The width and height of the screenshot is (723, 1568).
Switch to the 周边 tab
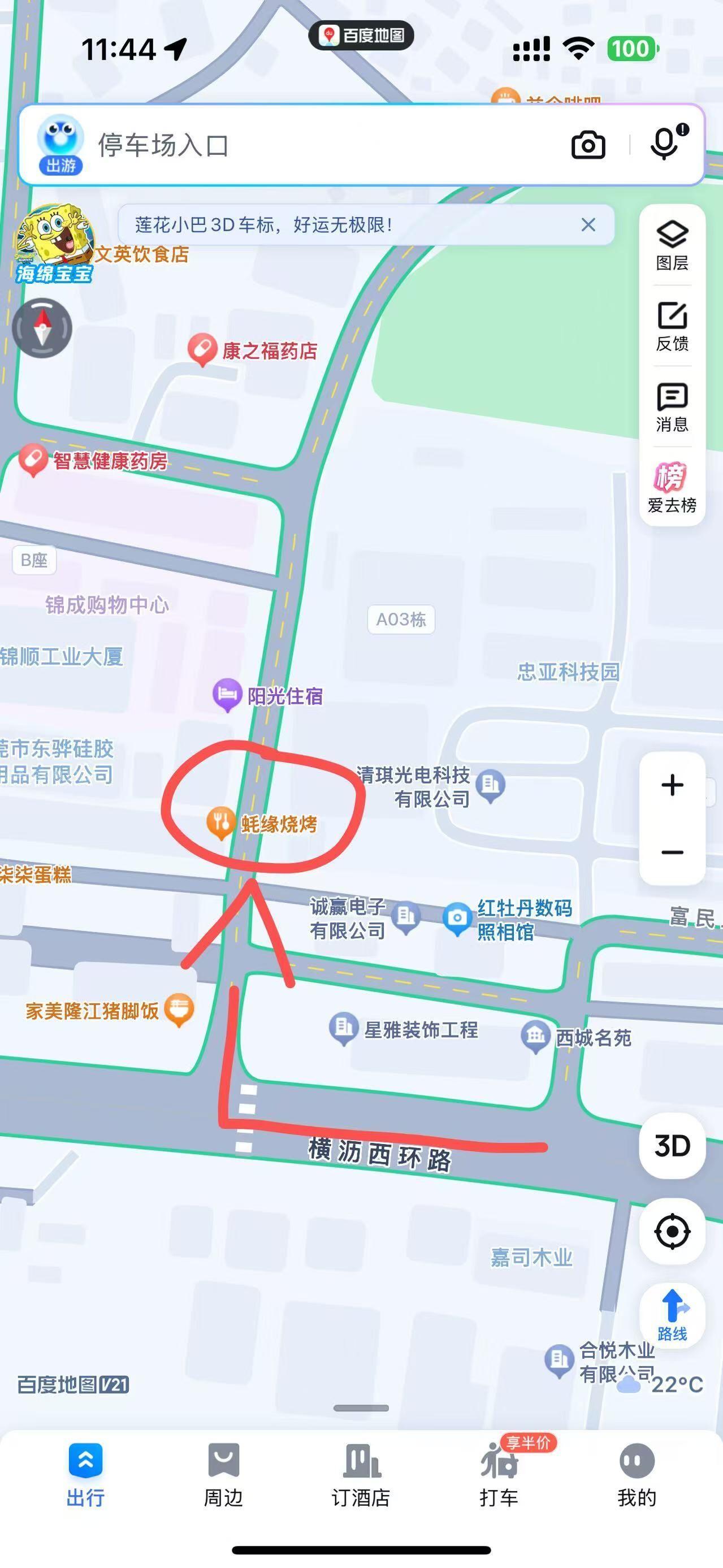(223, 1474)
